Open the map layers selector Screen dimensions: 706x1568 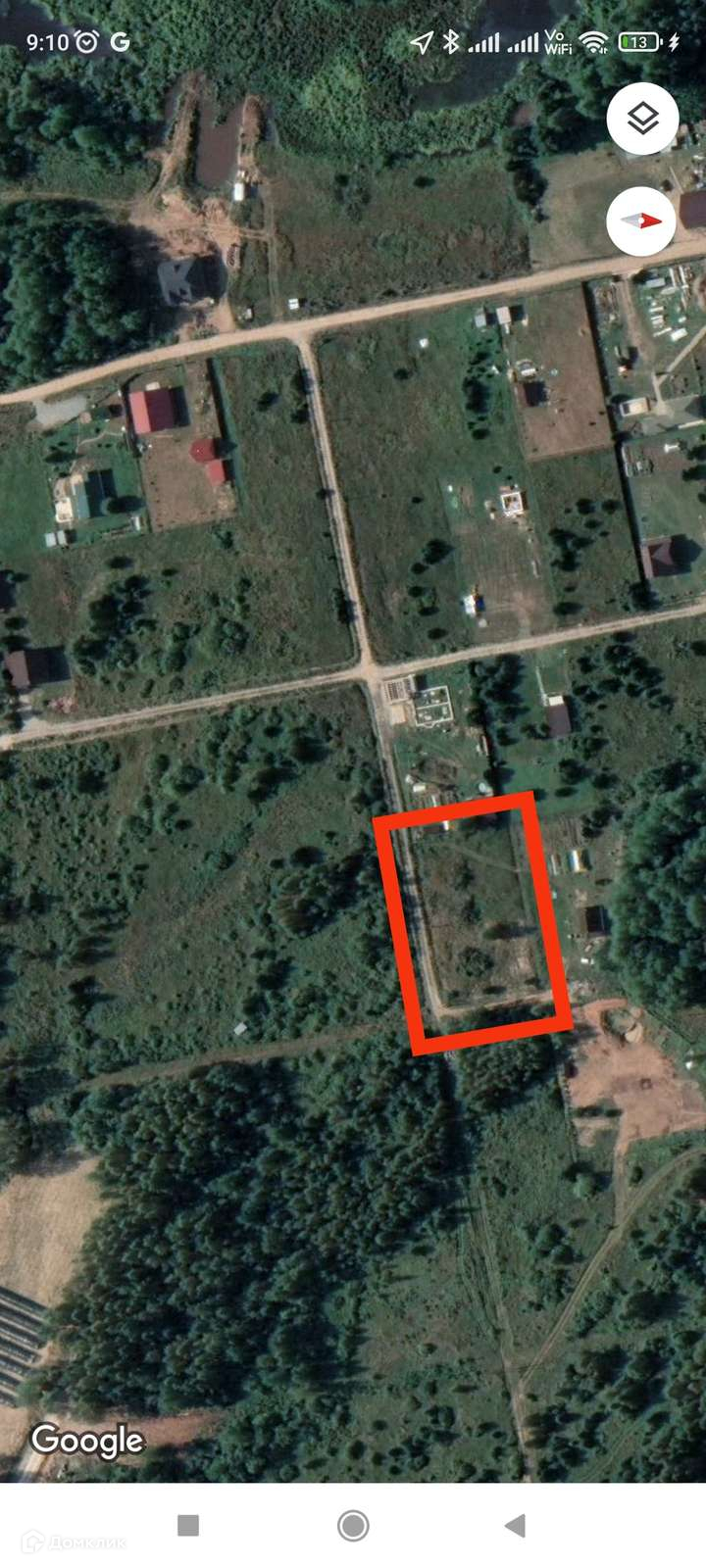(642, 120)
